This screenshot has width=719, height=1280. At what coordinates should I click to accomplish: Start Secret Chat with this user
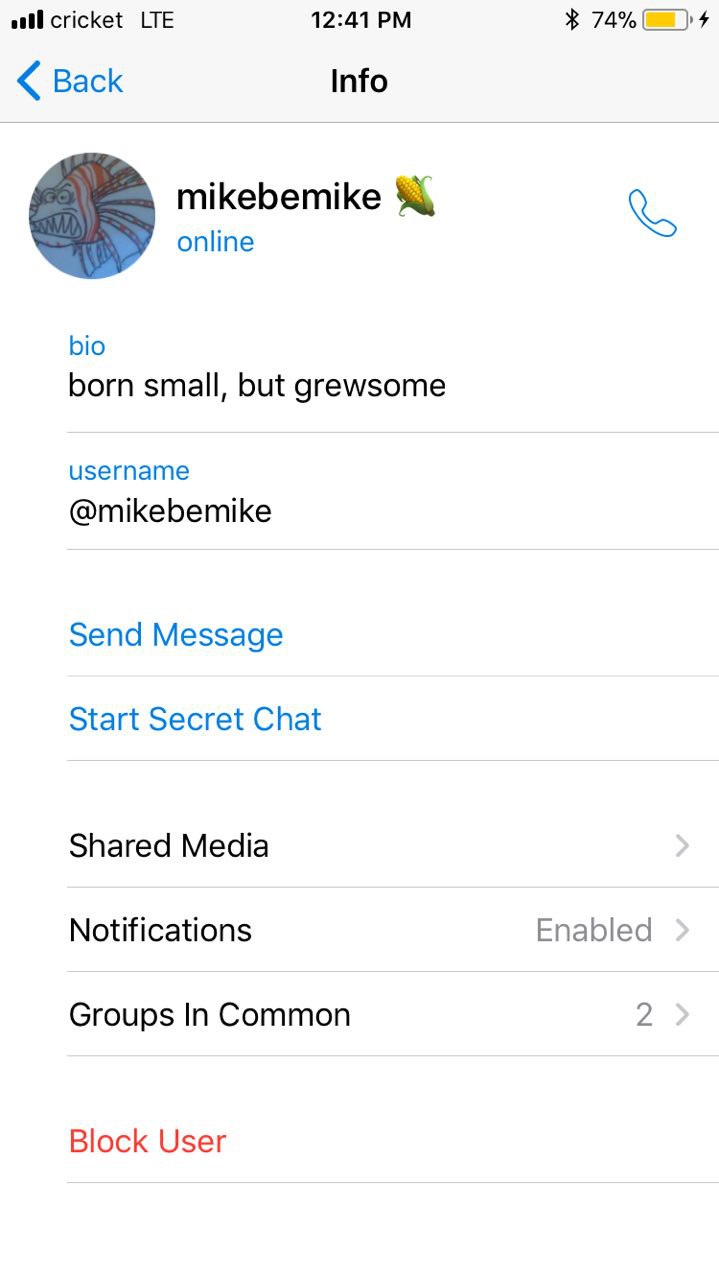tap(359, 719)
